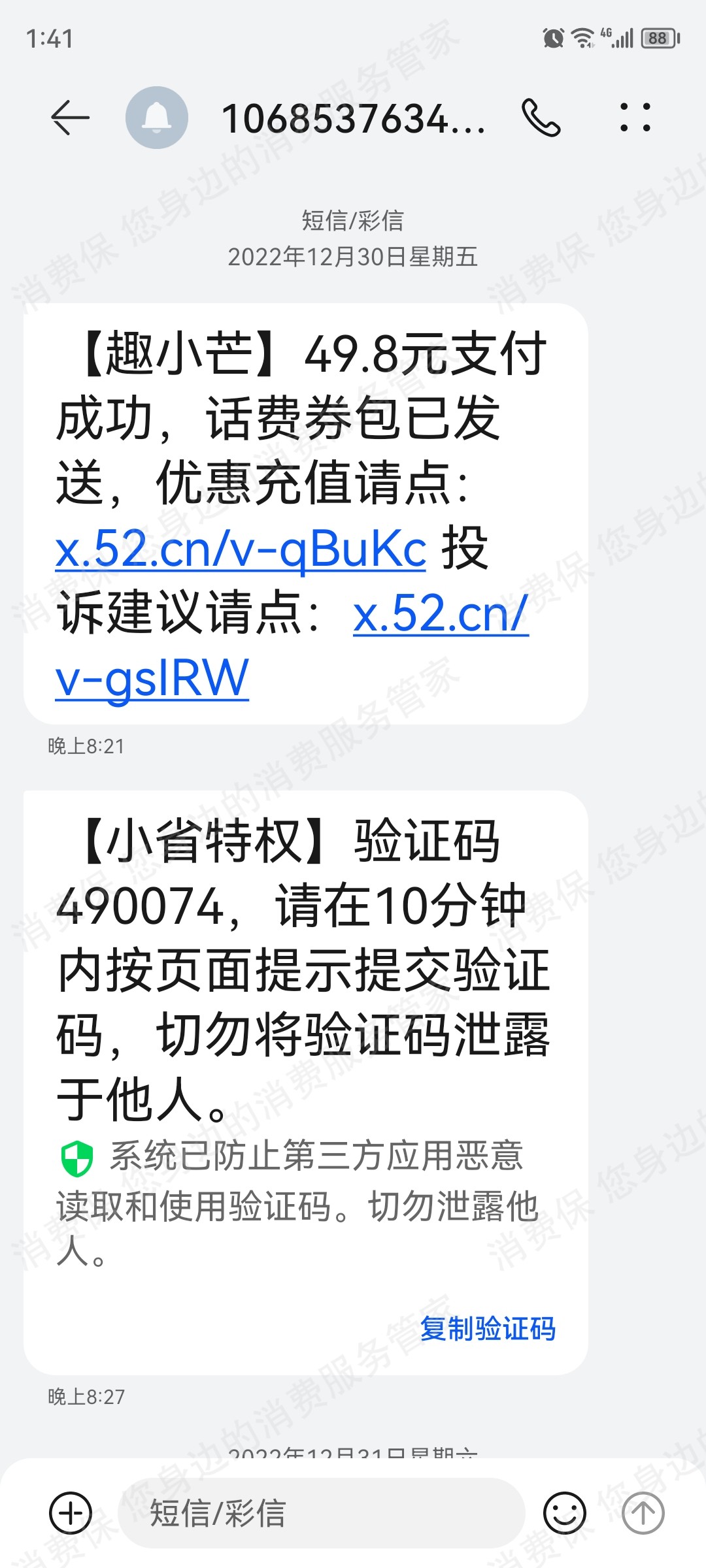Call the sender with the phone icon
The width and height of the screenshot is (706, 1568).
tap(541, 118)
